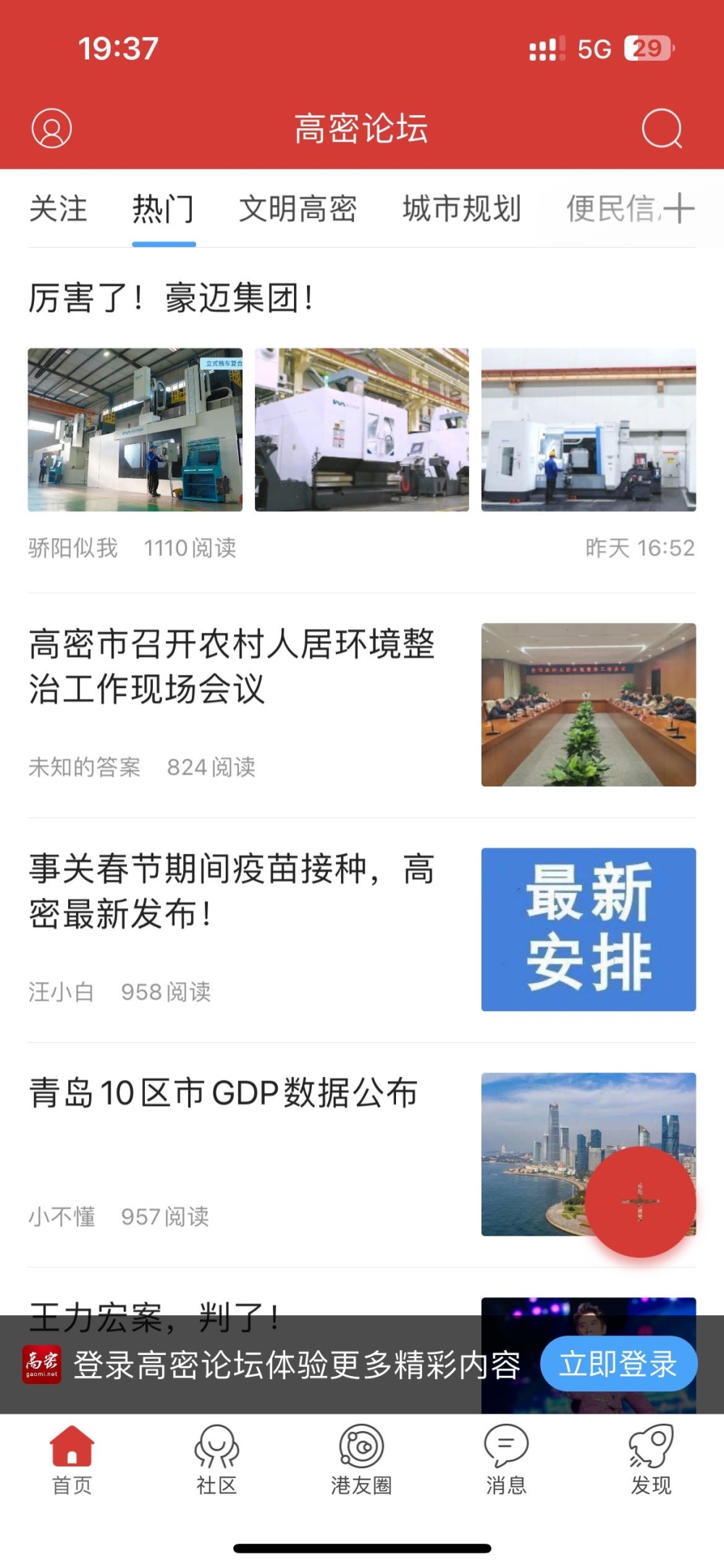Viewport: 724px width, 1568px height.
Task: Switch to the 文明高密 tab
Action: tap(298, 209)
